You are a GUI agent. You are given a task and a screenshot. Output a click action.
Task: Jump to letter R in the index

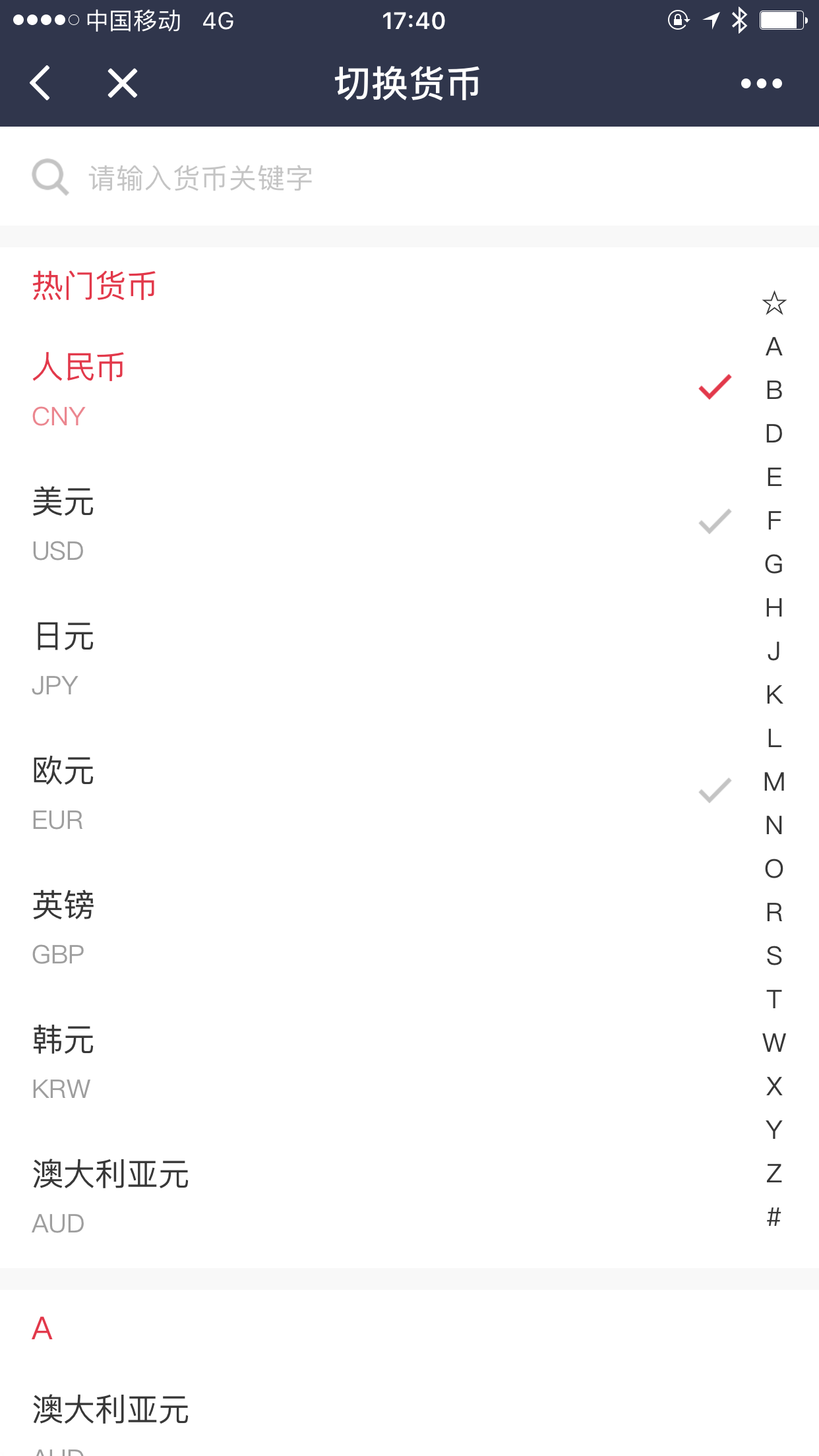(774, 913)
